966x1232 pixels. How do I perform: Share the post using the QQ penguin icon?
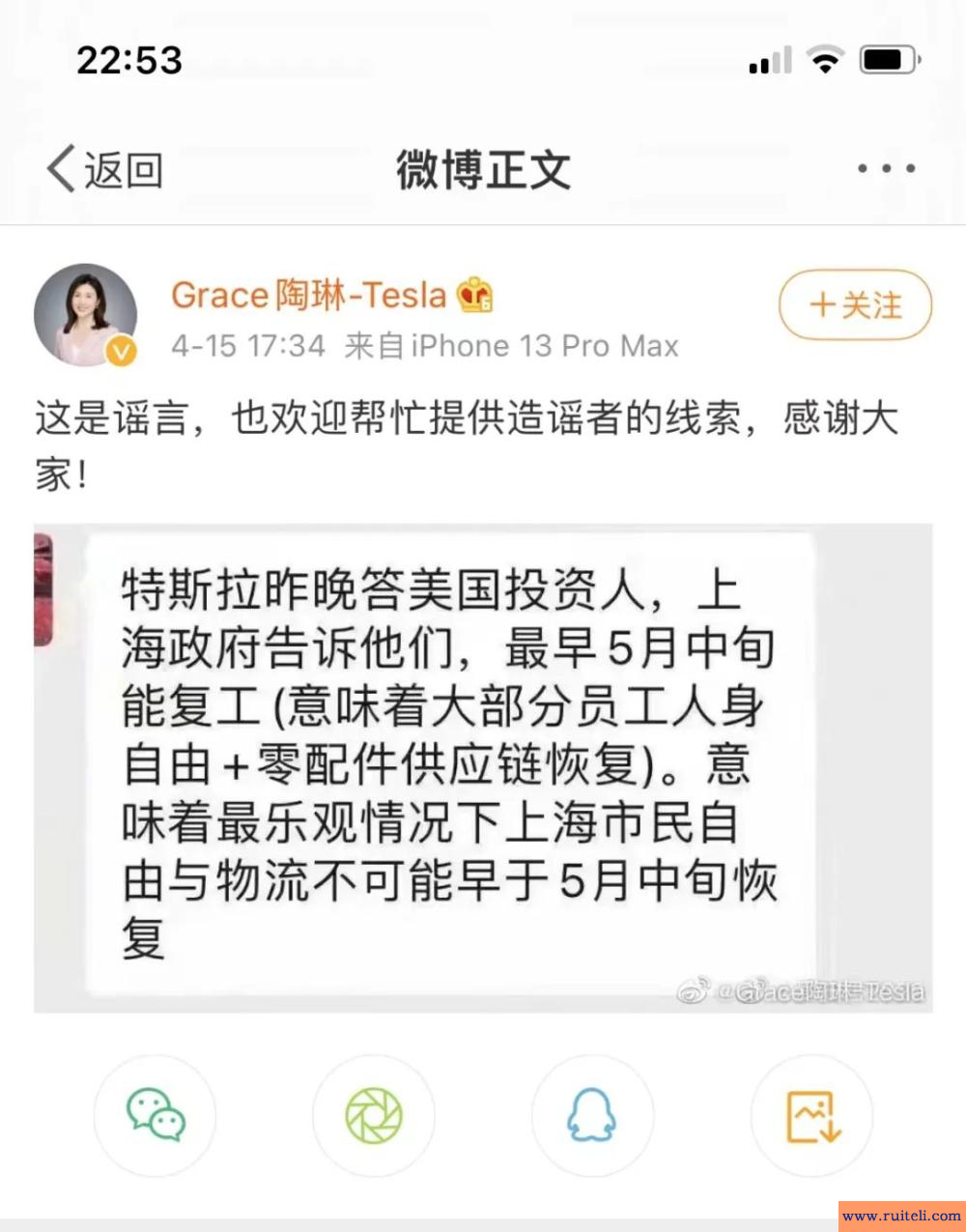(x=592, y=1115)
